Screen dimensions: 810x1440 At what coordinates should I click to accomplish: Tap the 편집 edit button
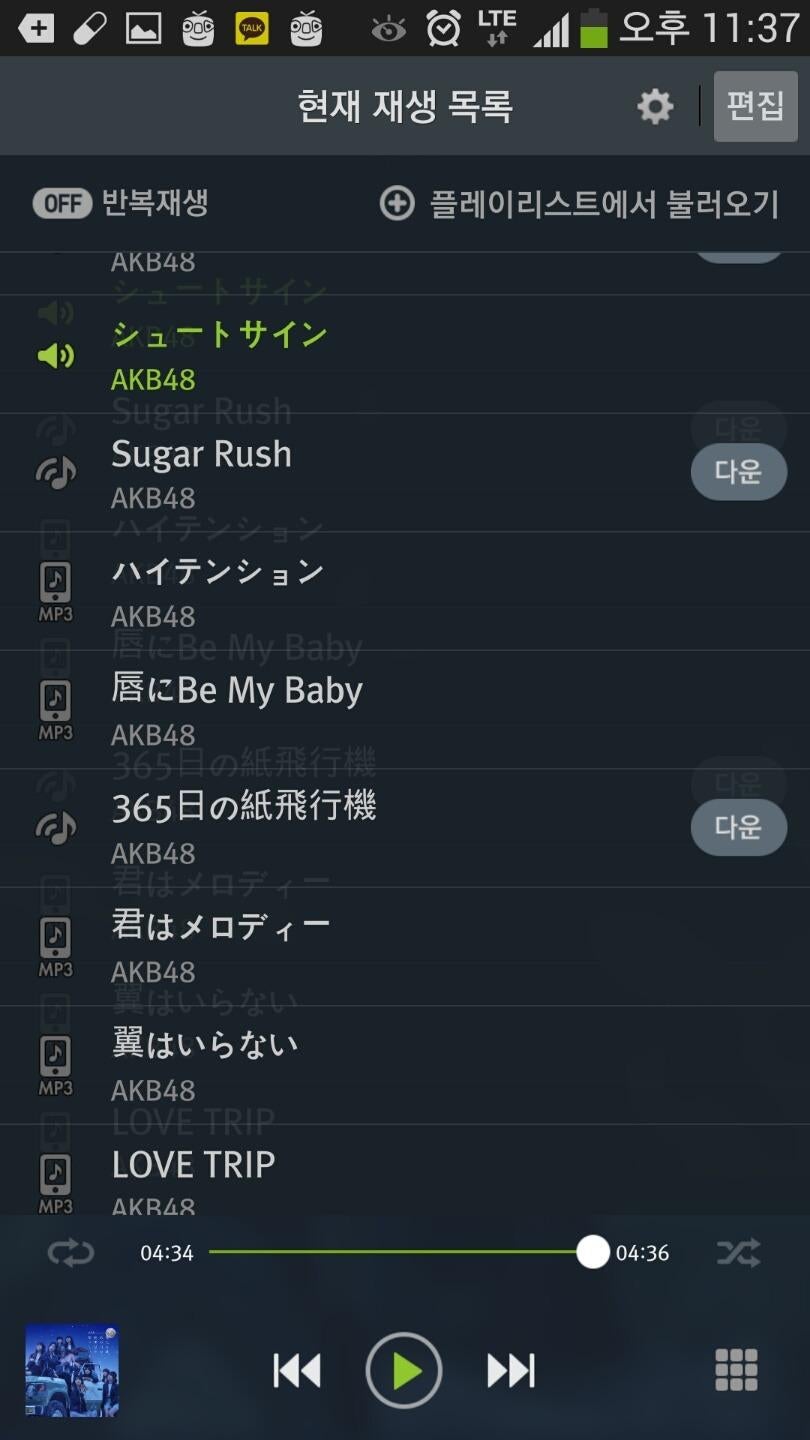pos(755,106)
